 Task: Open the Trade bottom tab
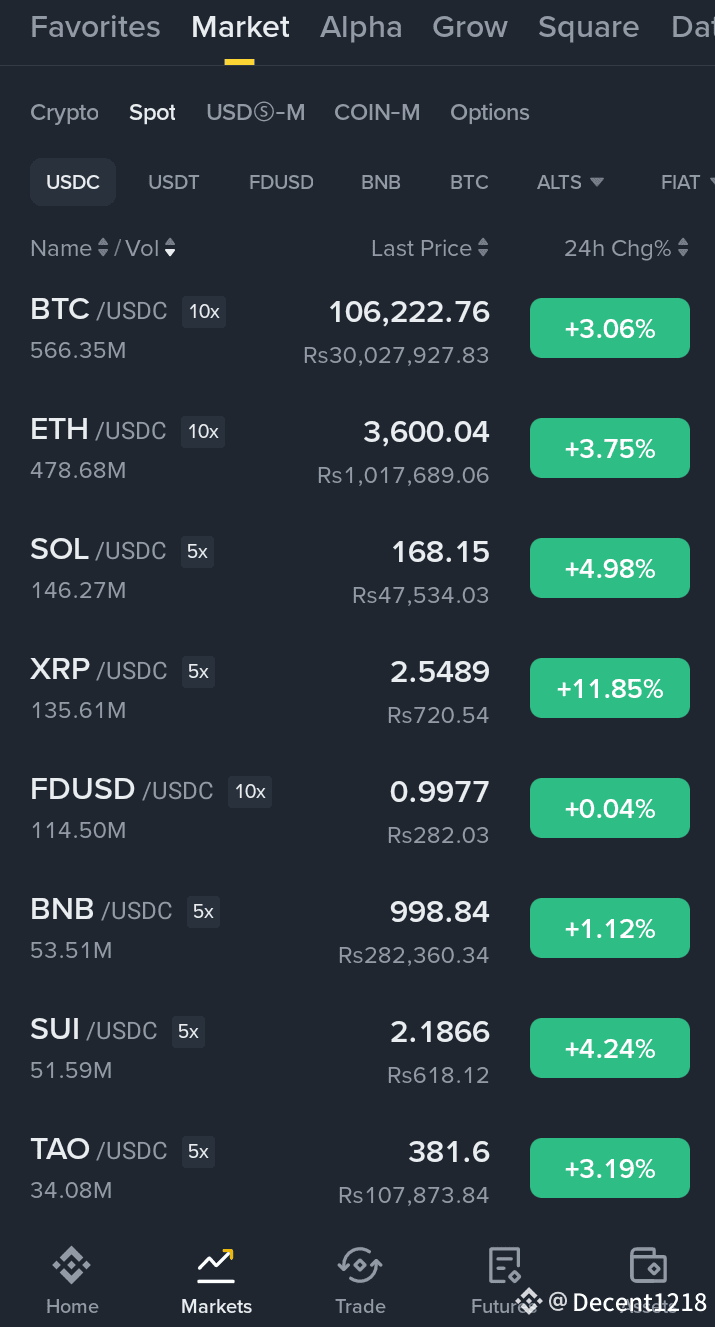360,1280
